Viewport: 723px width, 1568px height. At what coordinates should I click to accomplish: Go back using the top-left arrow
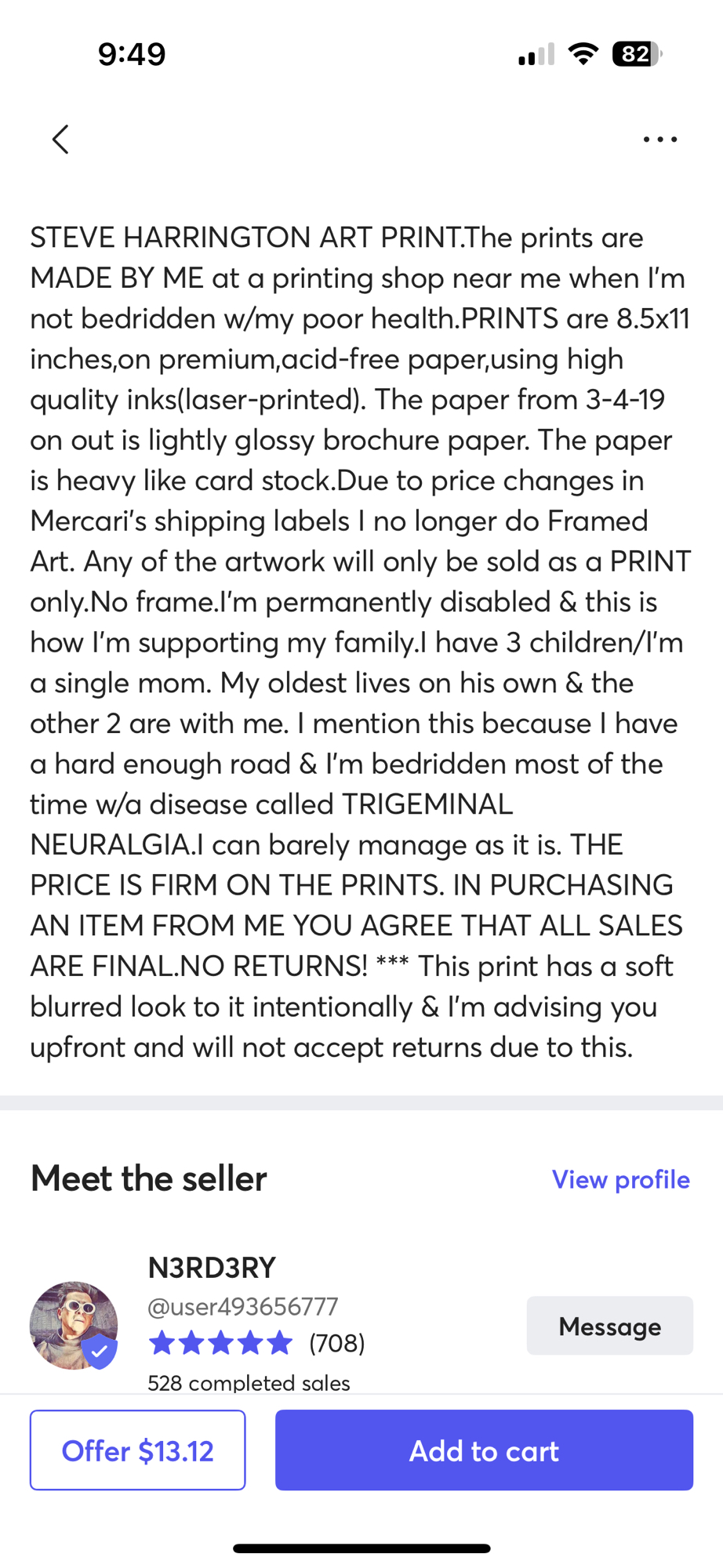pyautogui.click(x=60, y=140)
